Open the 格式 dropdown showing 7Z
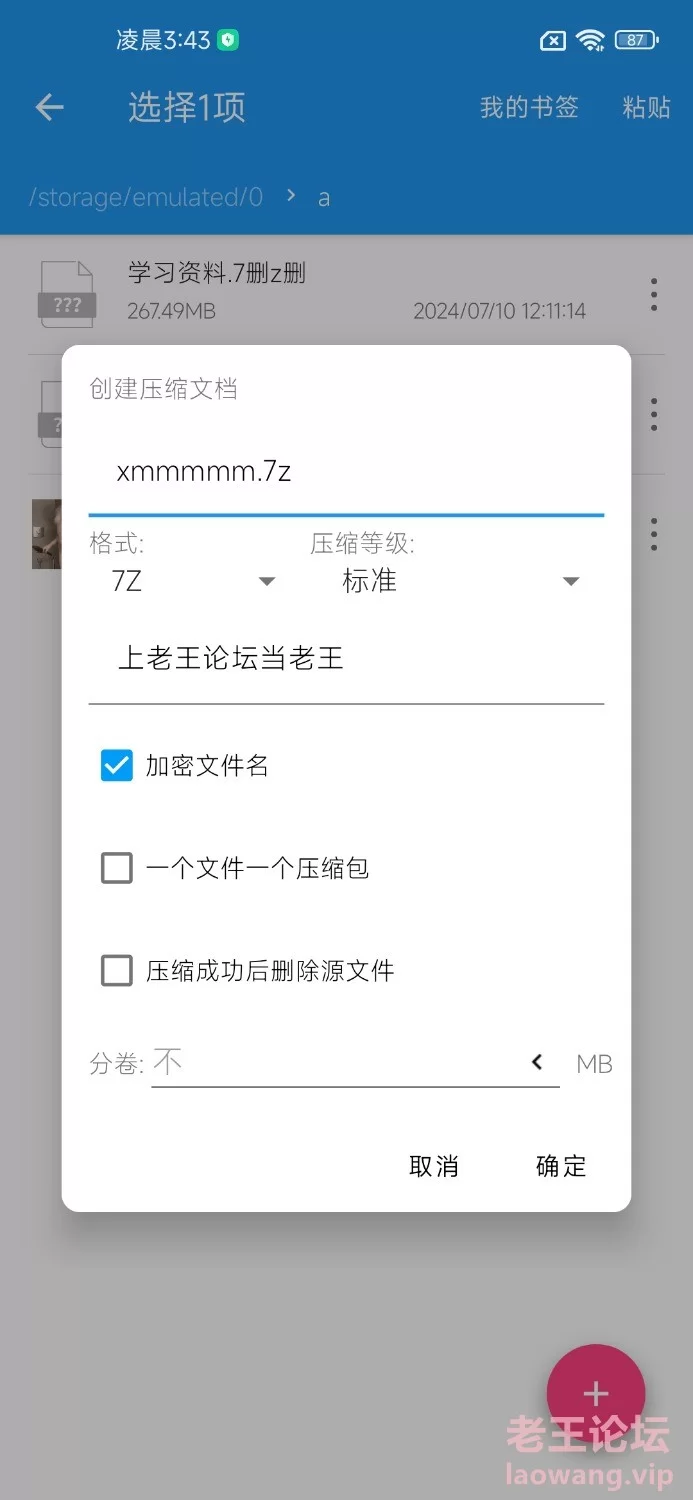 point(190,581)
